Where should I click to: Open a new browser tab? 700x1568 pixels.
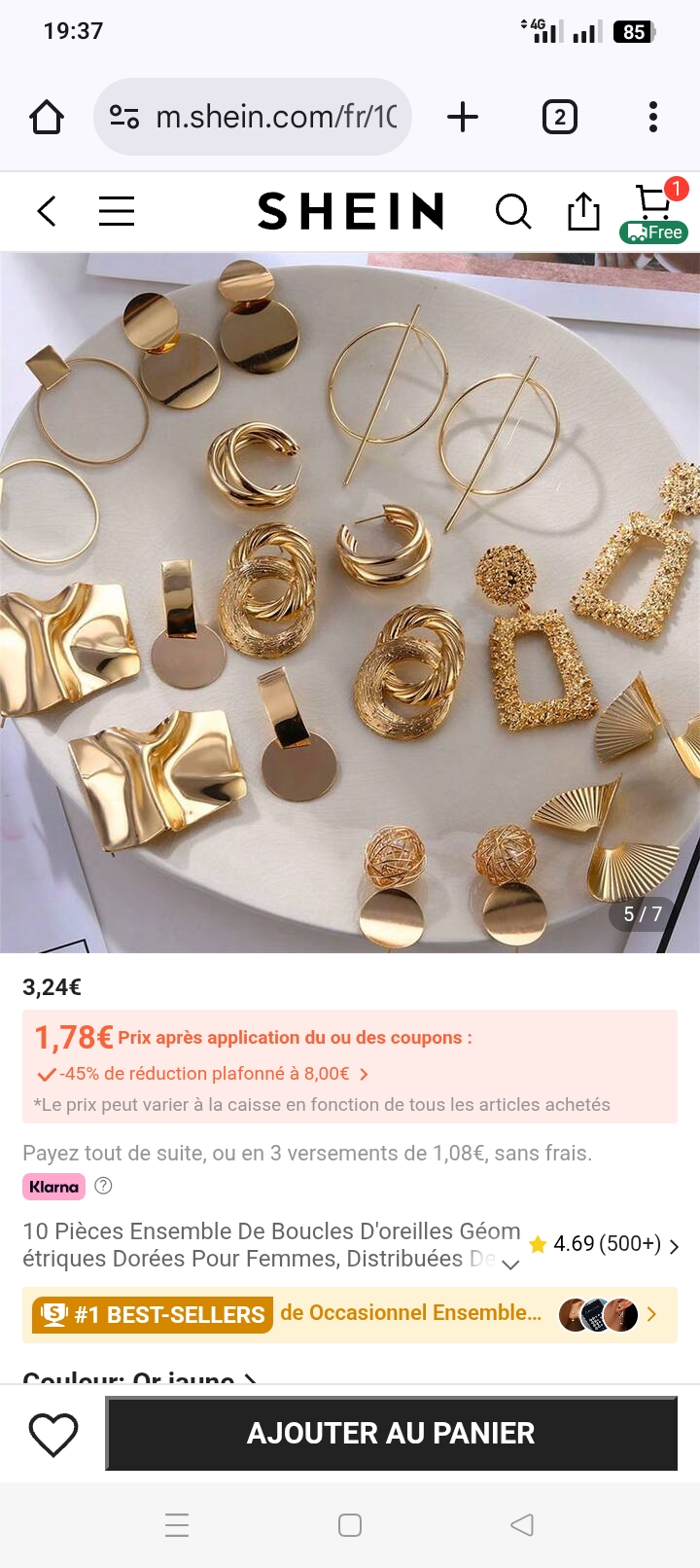tap(463, 118)
